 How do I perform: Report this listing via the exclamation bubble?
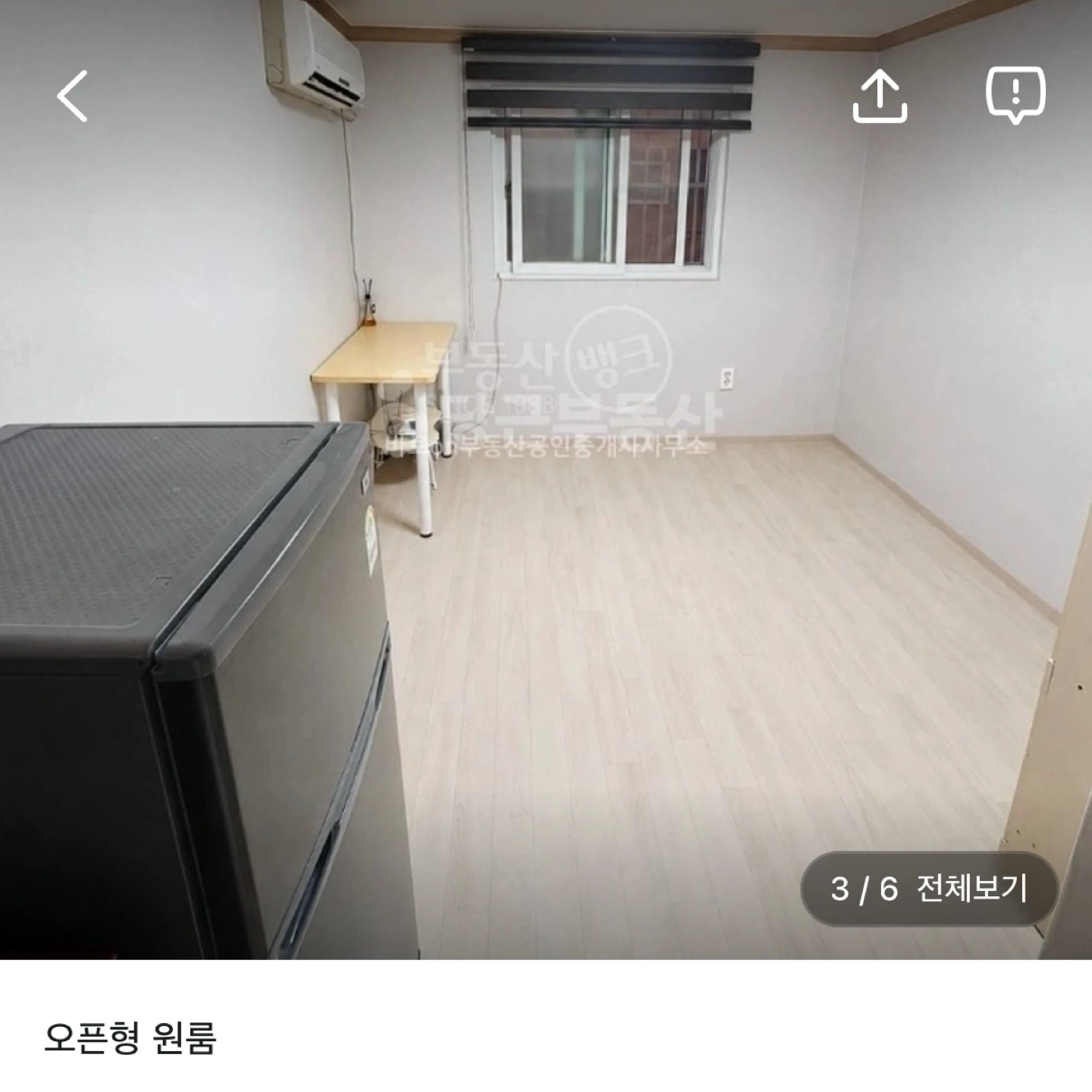tap(1015, 95)
